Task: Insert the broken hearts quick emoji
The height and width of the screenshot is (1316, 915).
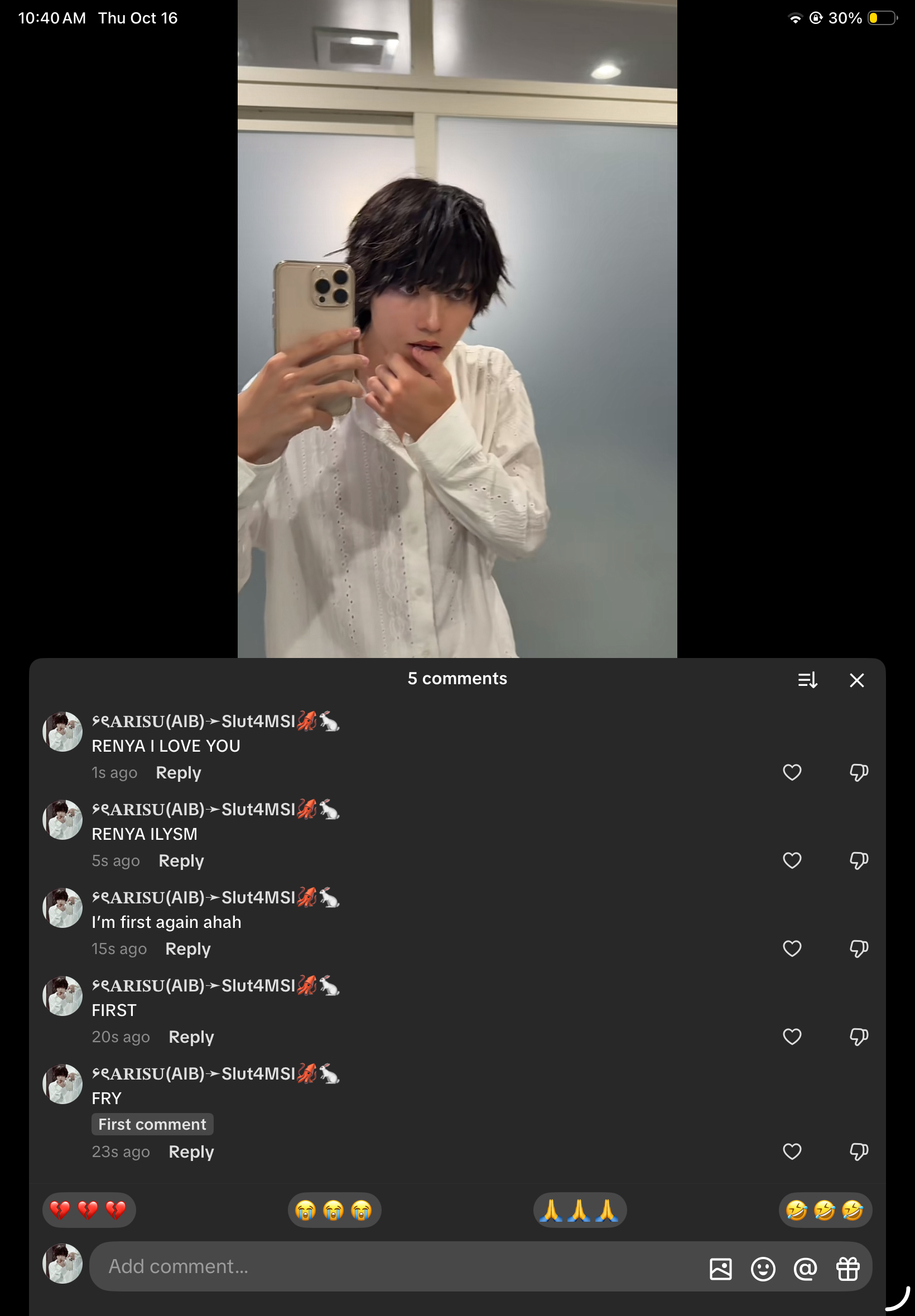Action: (89, 1210)
